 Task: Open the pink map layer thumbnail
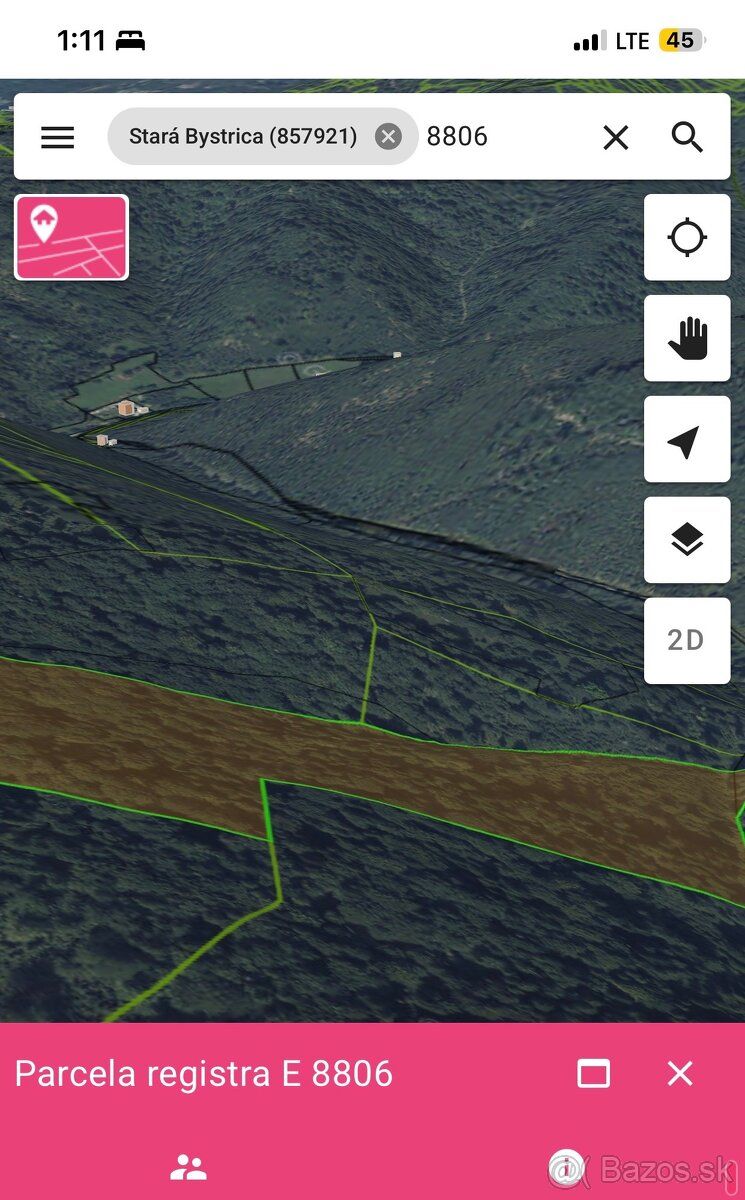71,237
